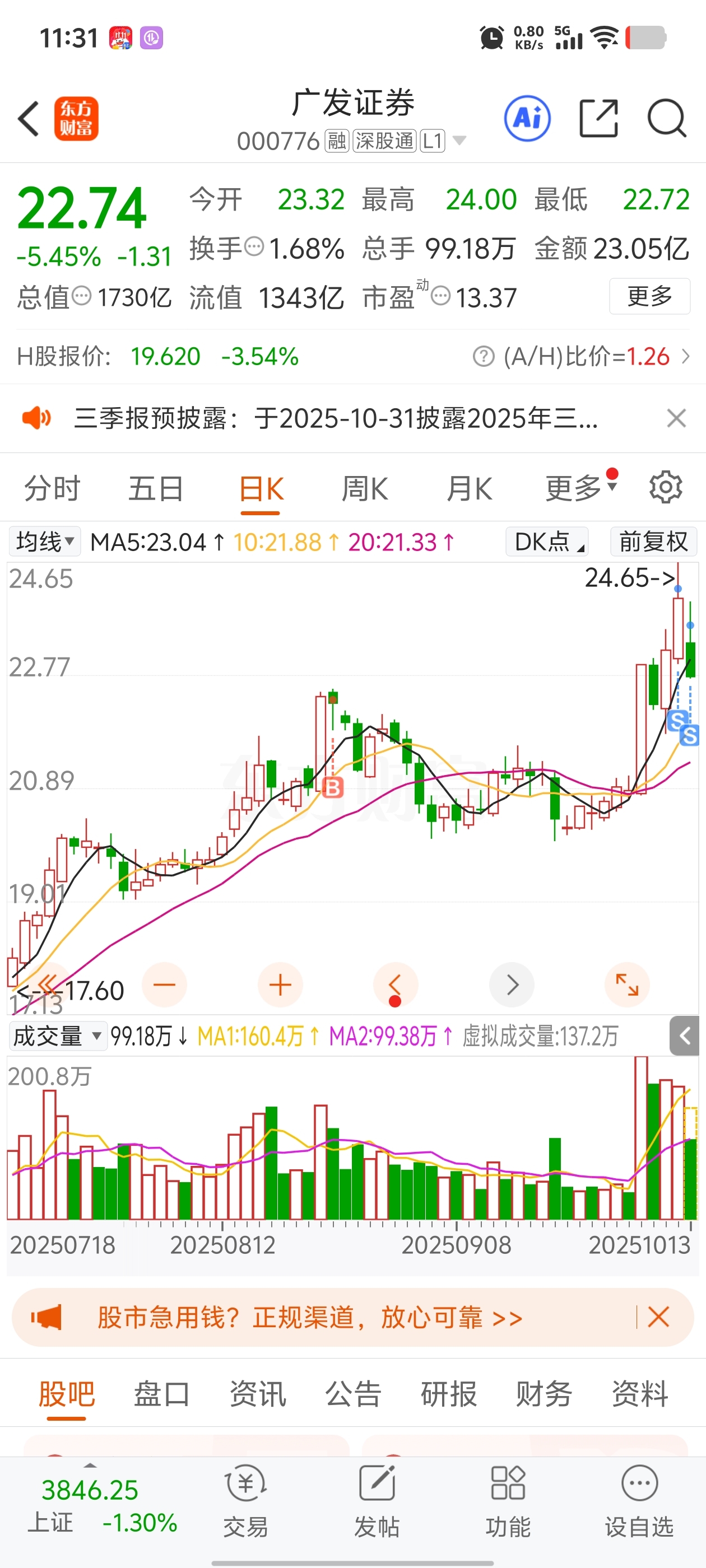Viewport: 706px width, 1568px height.
Task: Tap 更多 button for more quote data
Action: click(649, 296)
